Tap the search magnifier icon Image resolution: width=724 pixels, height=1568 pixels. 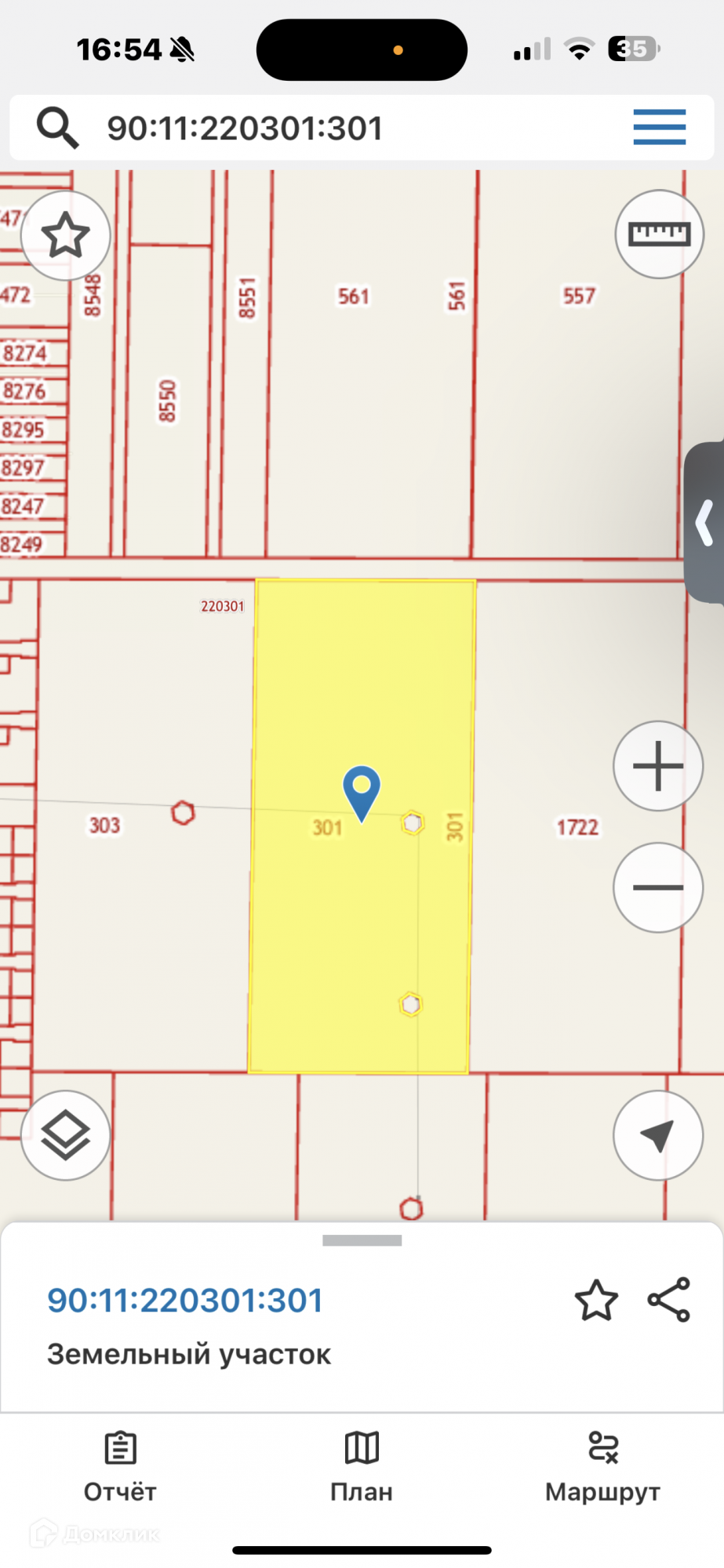tap(57, 128)
